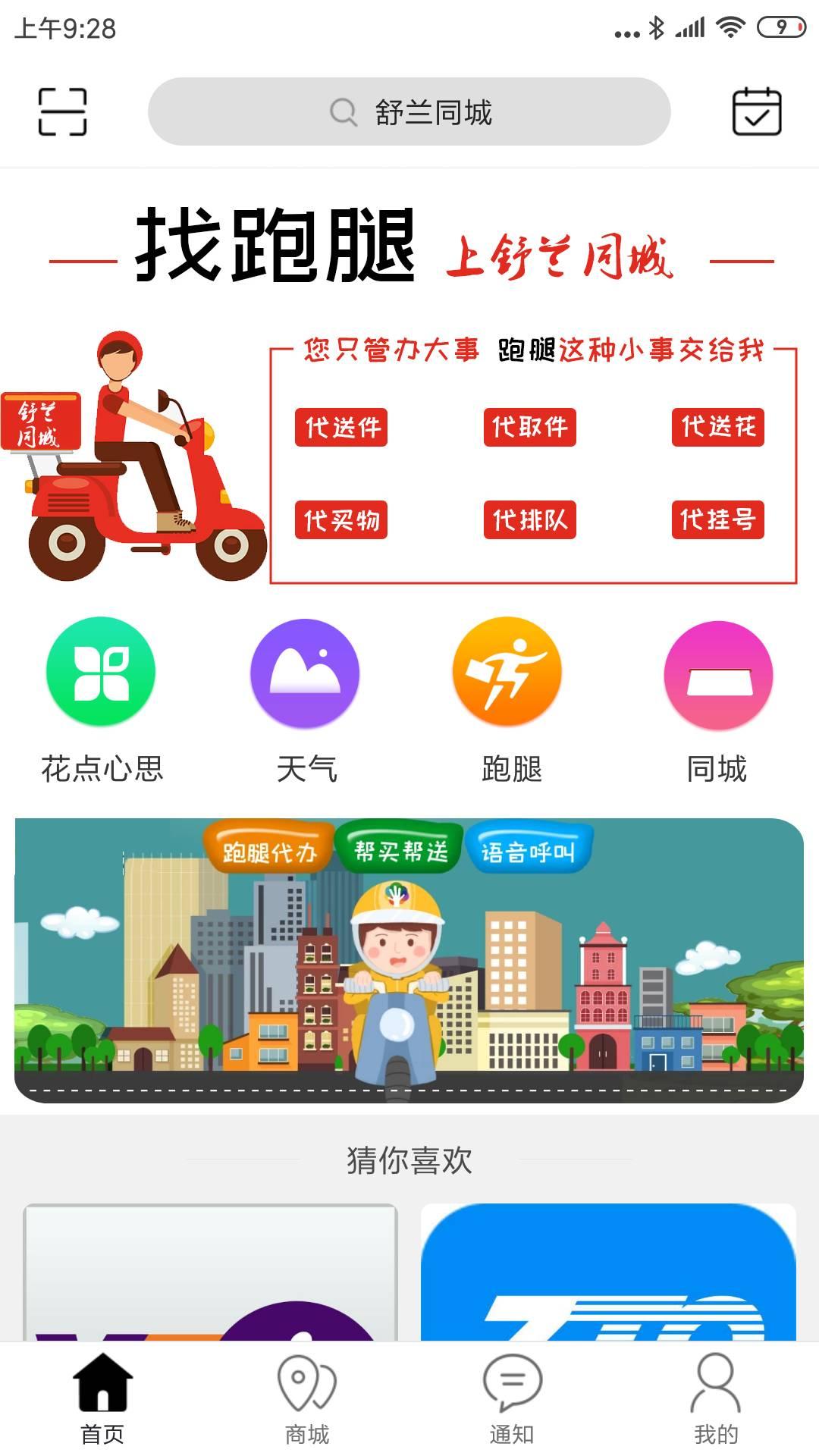Tap the 代送件 delivery service button
The width and height of the screenshot is (819, 1456).
click(341, 428)
